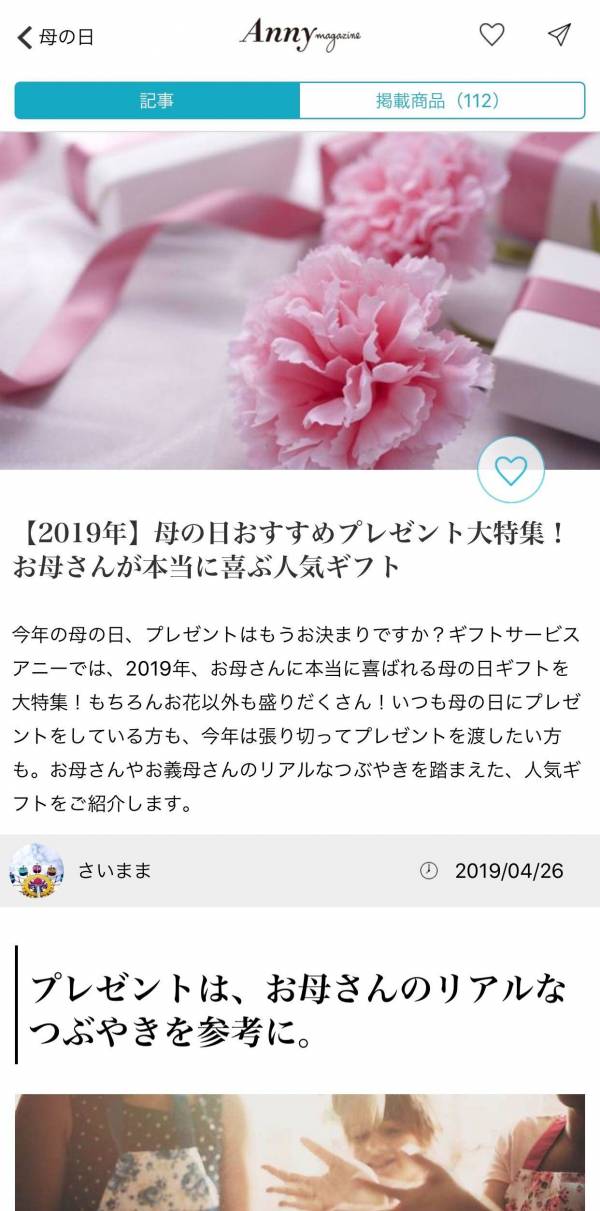Go back to 母の日

(55, 37)
